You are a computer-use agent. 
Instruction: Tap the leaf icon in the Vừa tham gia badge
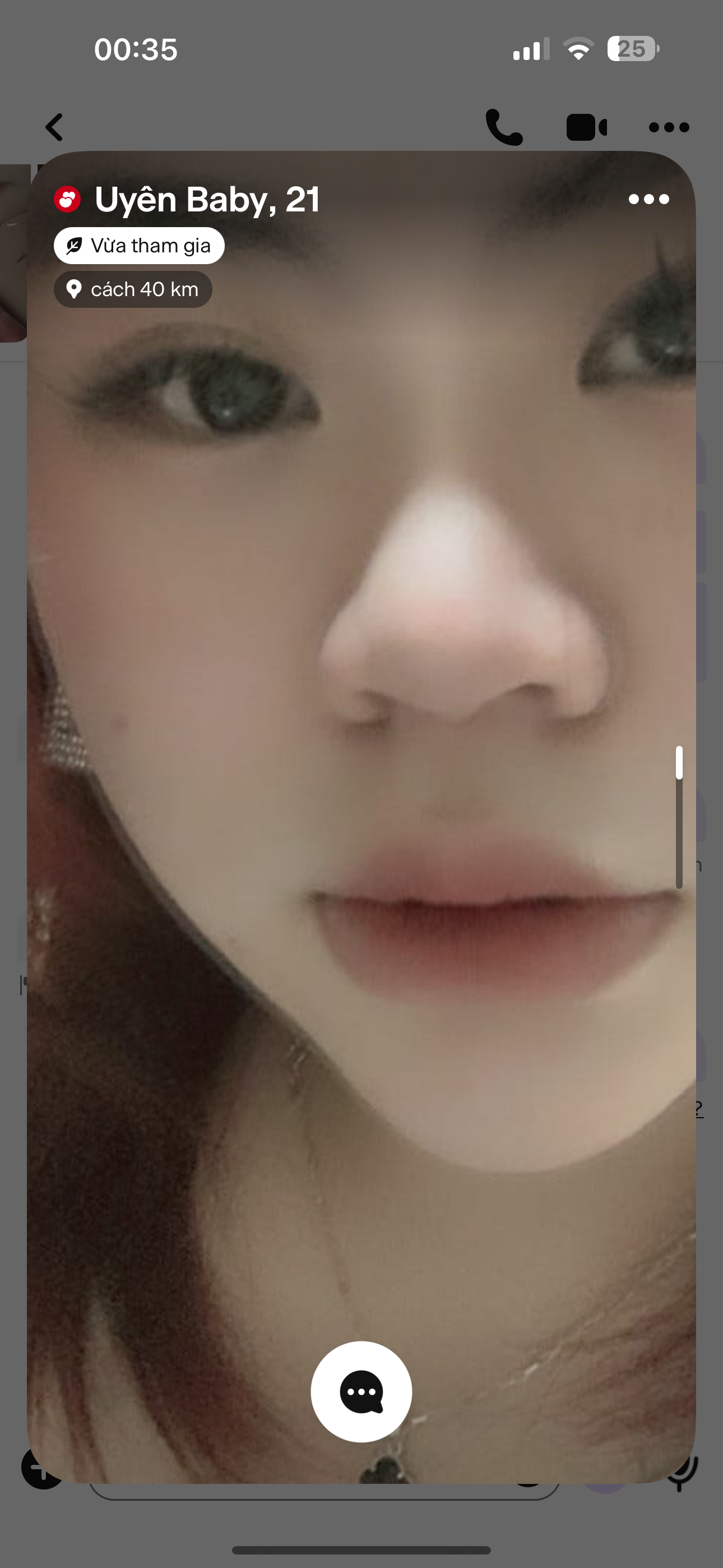click(x=74, y=245)
